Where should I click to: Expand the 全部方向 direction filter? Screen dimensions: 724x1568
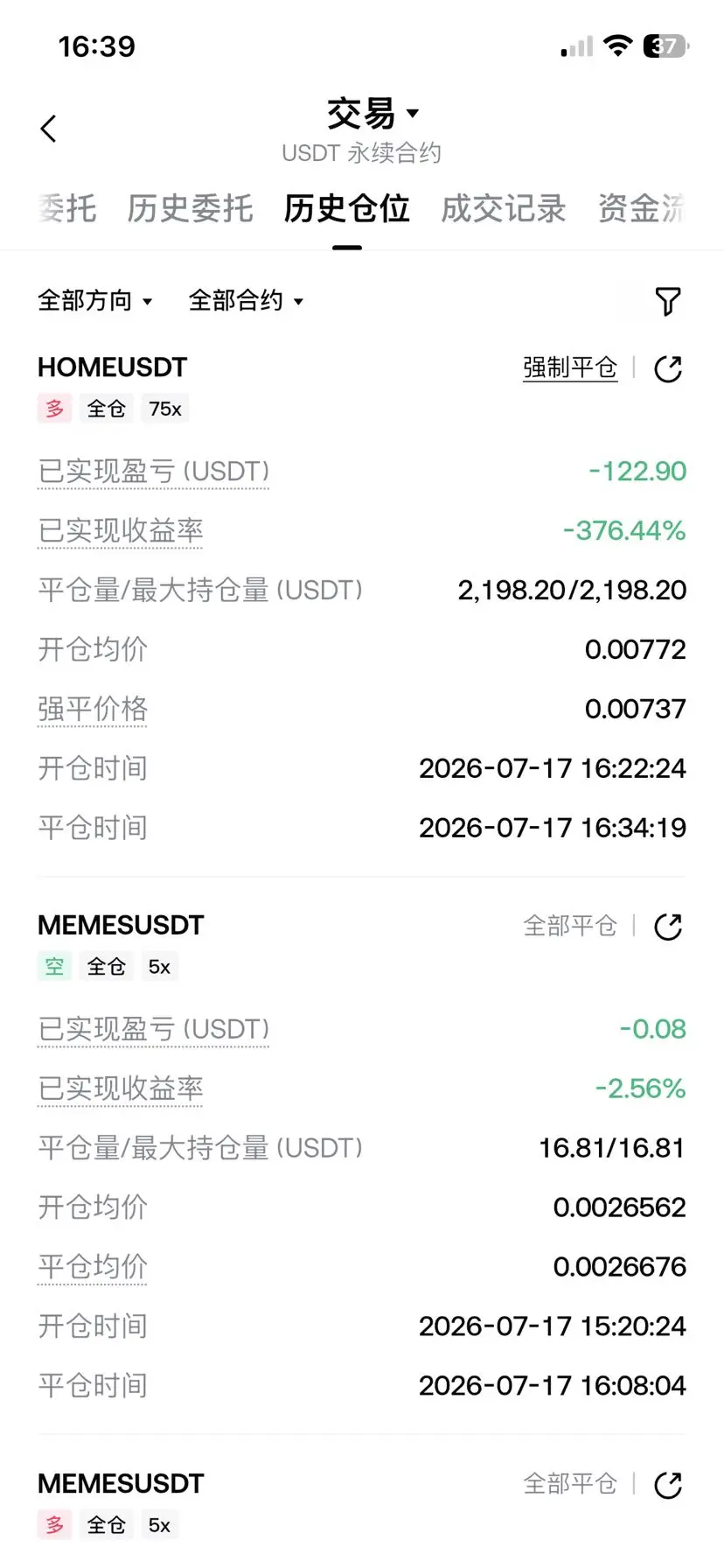[95, 301]
